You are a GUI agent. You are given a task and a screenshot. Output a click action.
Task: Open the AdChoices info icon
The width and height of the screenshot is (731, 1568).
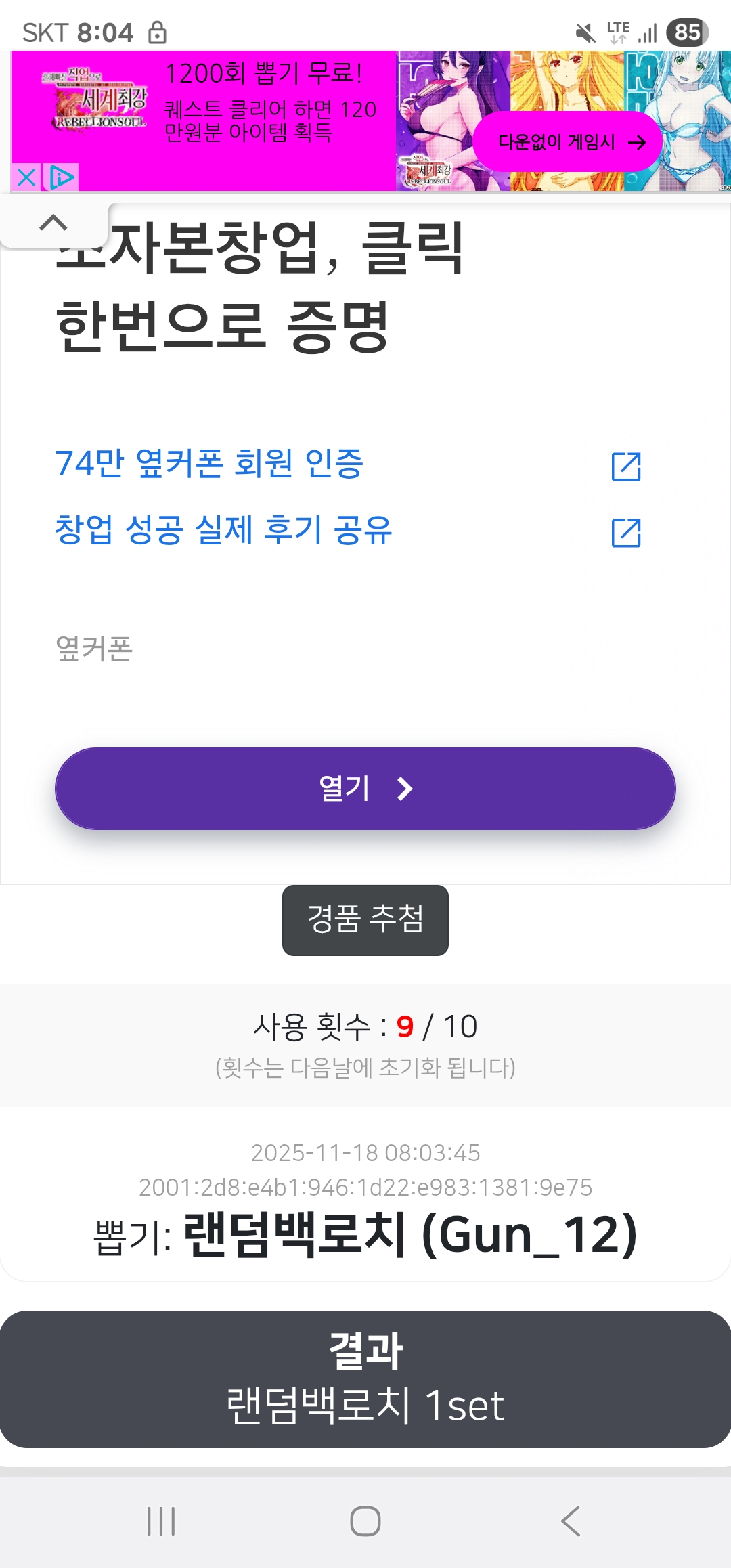coord(62,177)
